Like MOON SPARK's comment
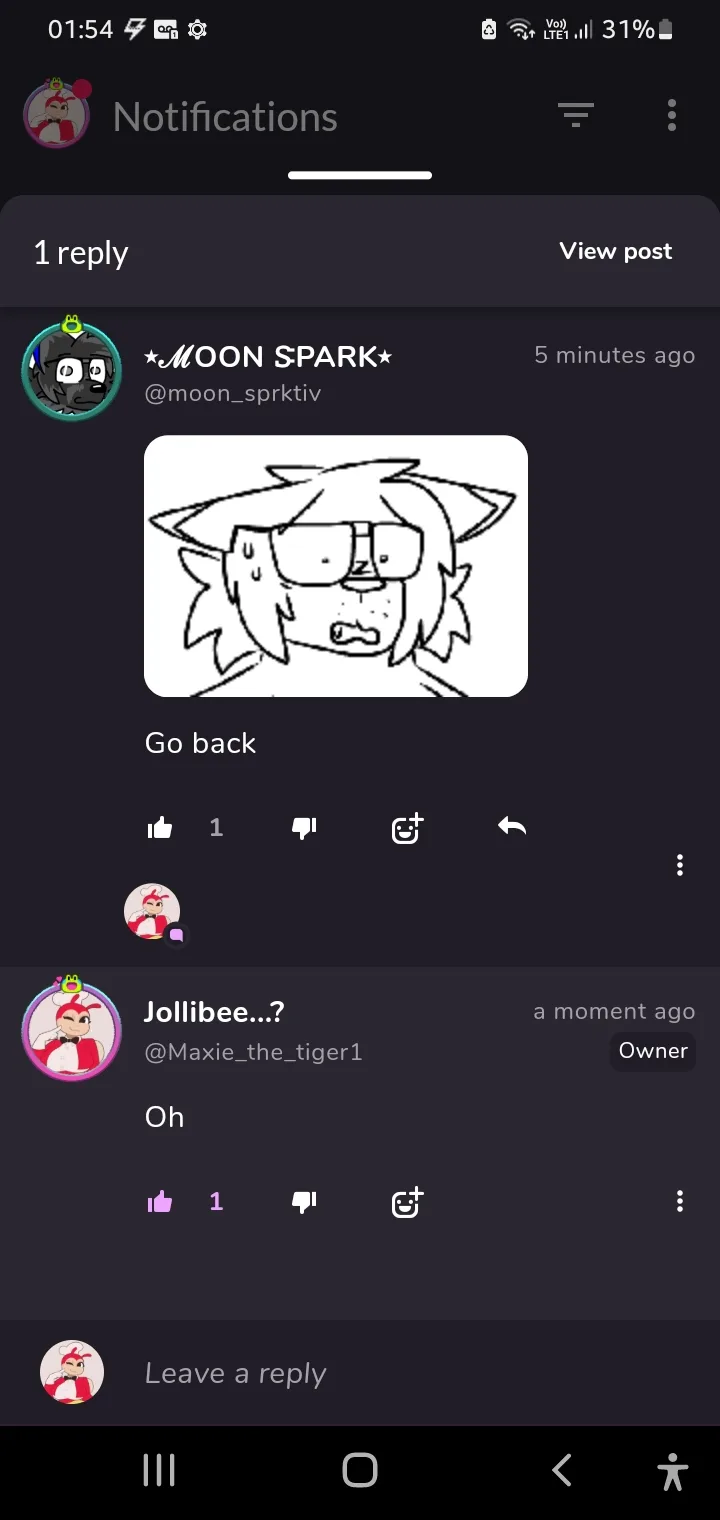Image resolution: width=720 pixels, height=1520 pixels. [x=160, y=827]
